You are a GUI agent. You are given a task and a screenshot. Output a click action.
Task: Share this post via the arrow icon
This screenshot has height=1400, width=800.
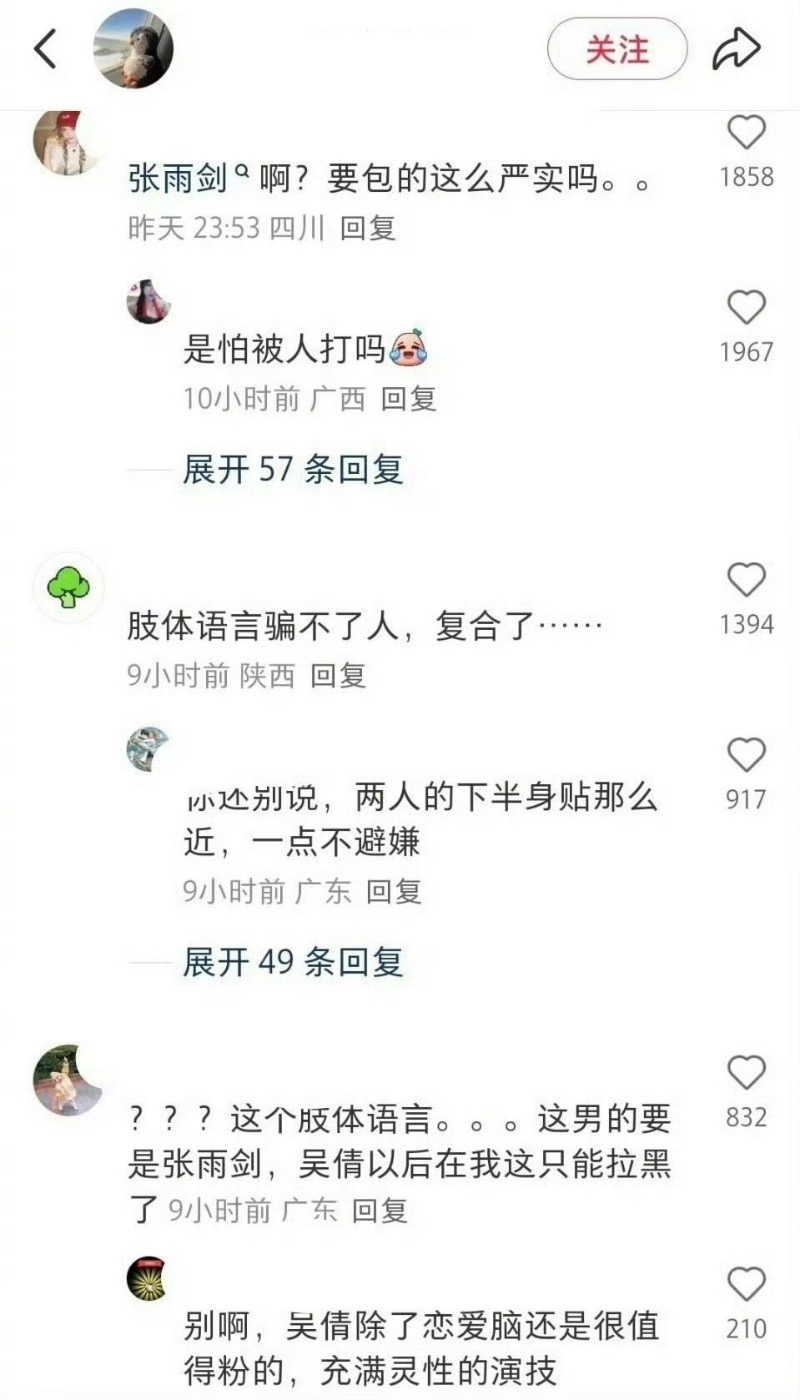736,49
